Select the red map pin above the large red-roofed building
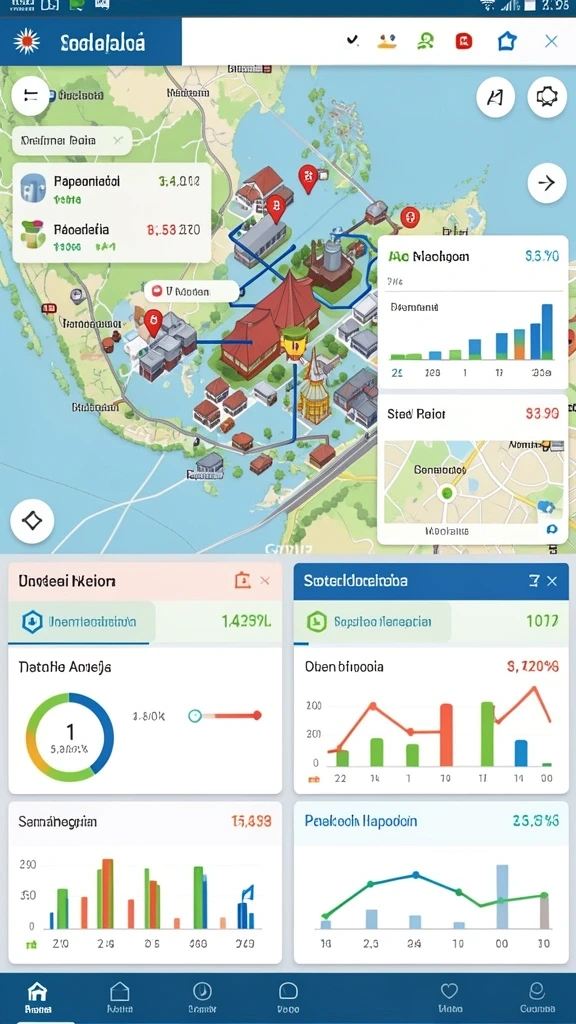This screenshot has width=576, height=1024. [276, 209]
